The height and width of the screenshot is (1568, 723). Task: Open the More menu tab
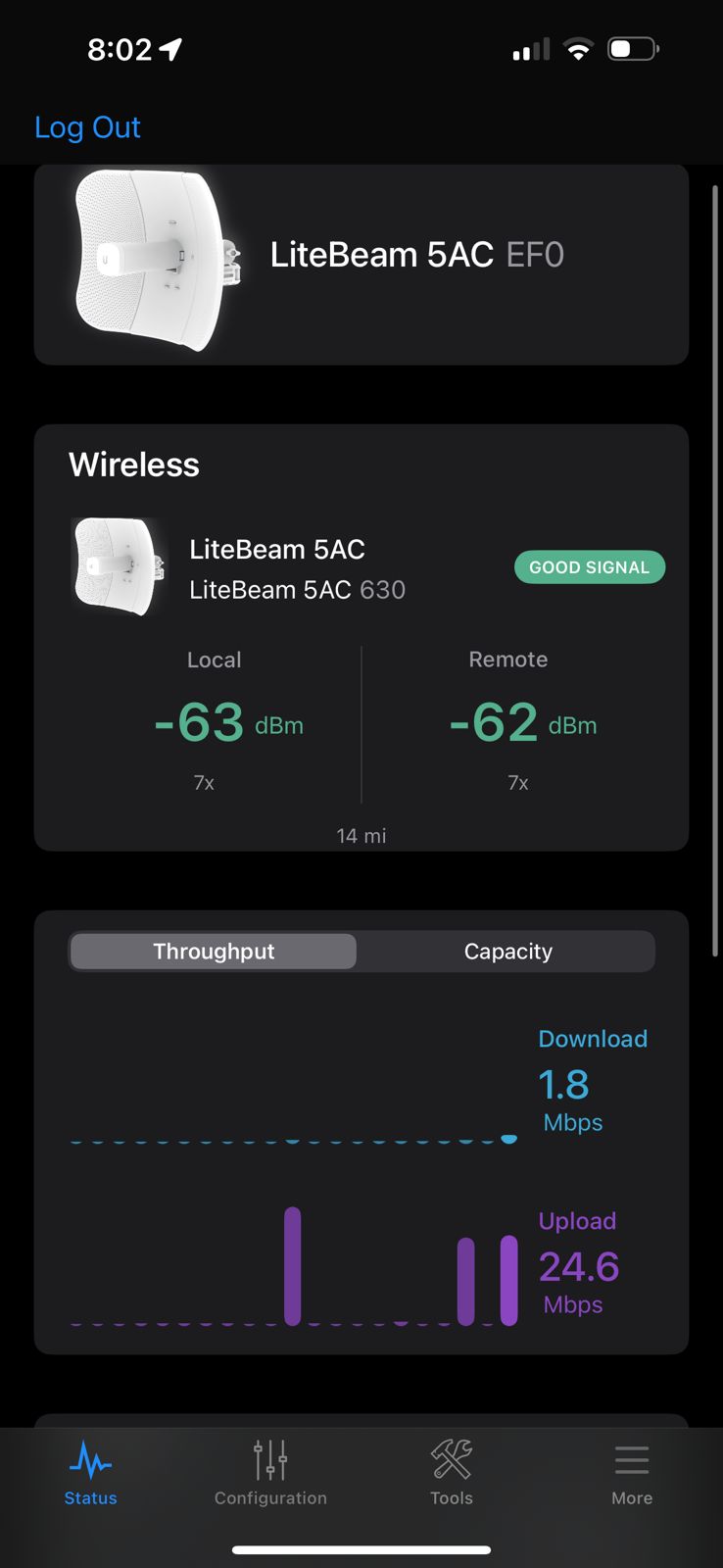(x=632, y=1472)
